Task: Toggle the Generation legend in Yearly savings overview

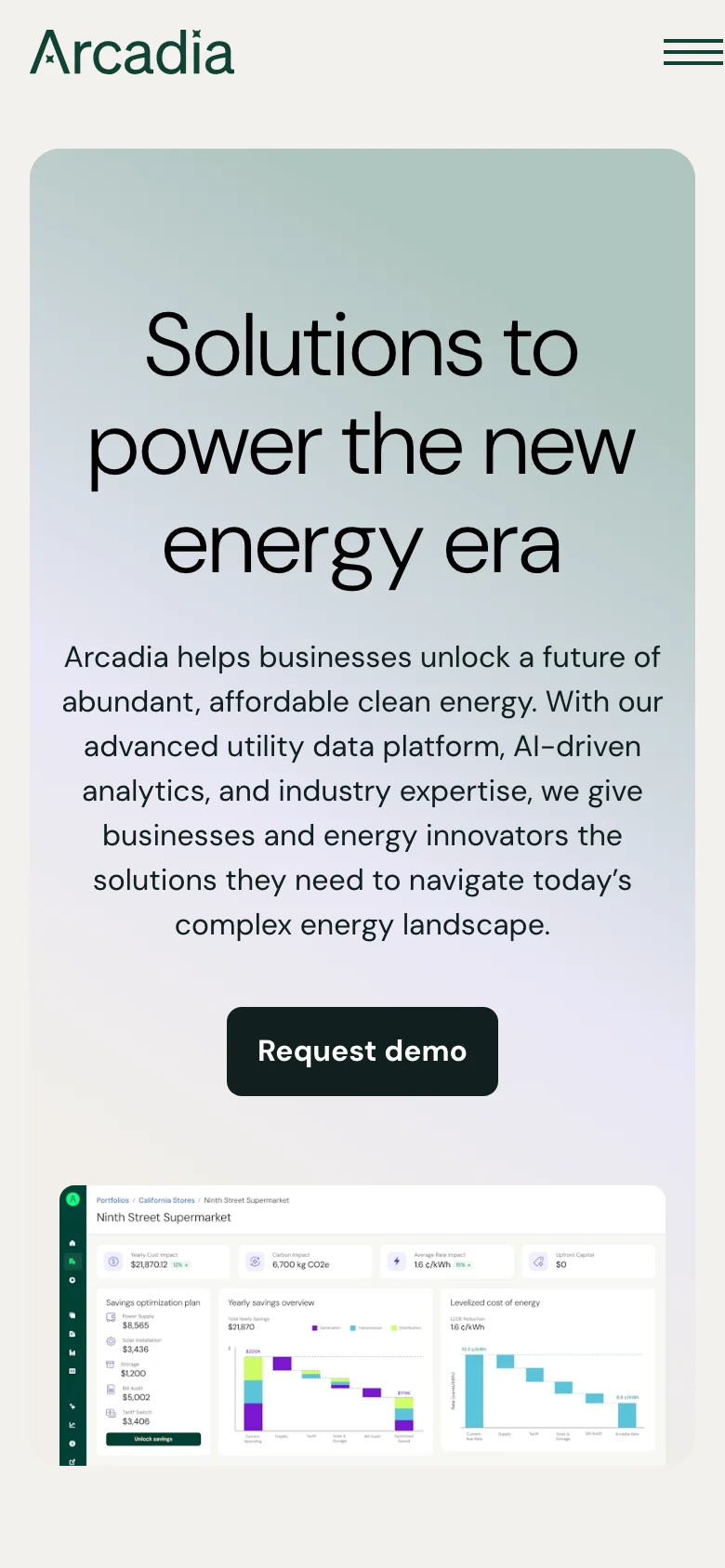Action: (314, 1328)
